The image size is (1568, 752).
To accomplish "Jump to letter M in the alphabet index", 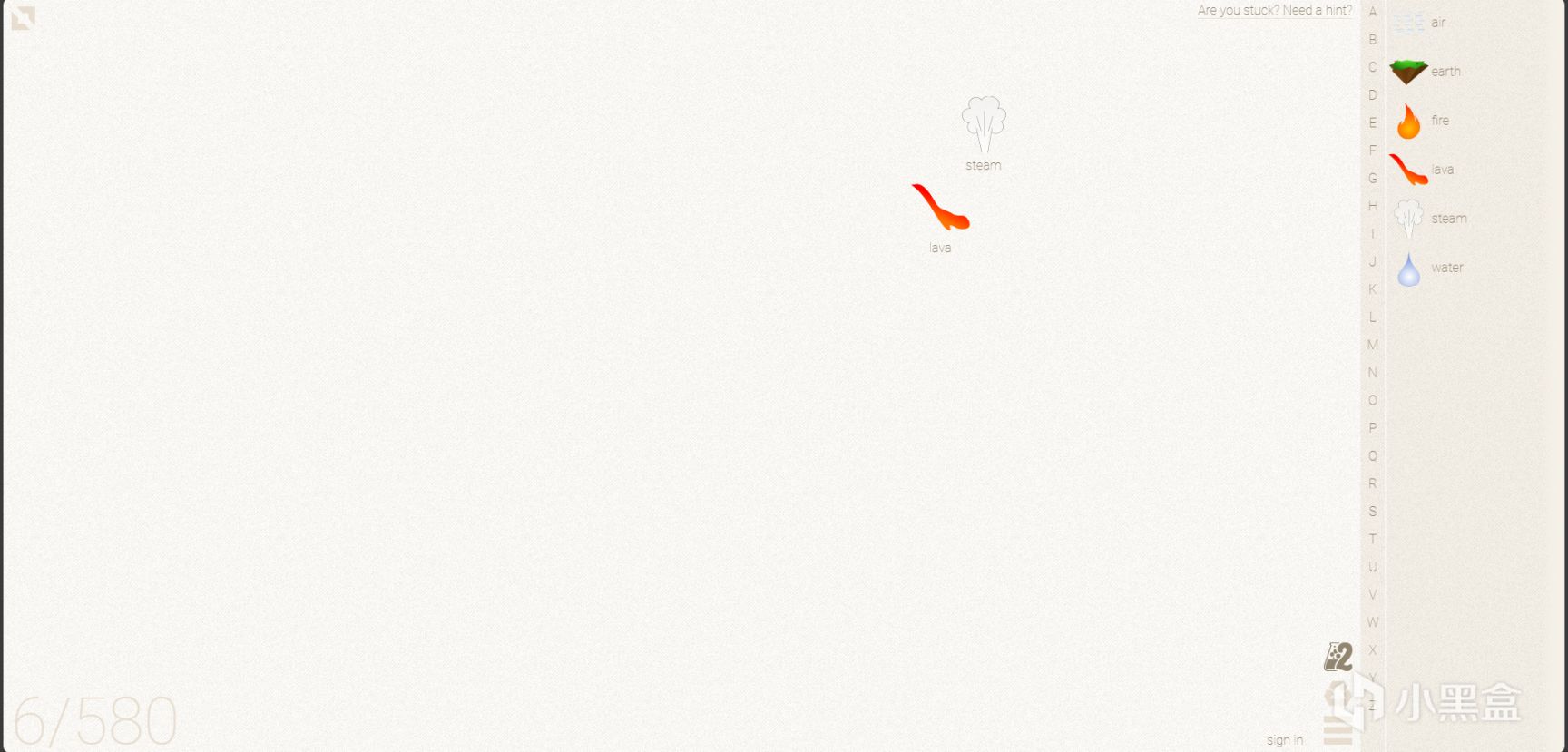I will pyautogui.click(x=1373, y=345).
